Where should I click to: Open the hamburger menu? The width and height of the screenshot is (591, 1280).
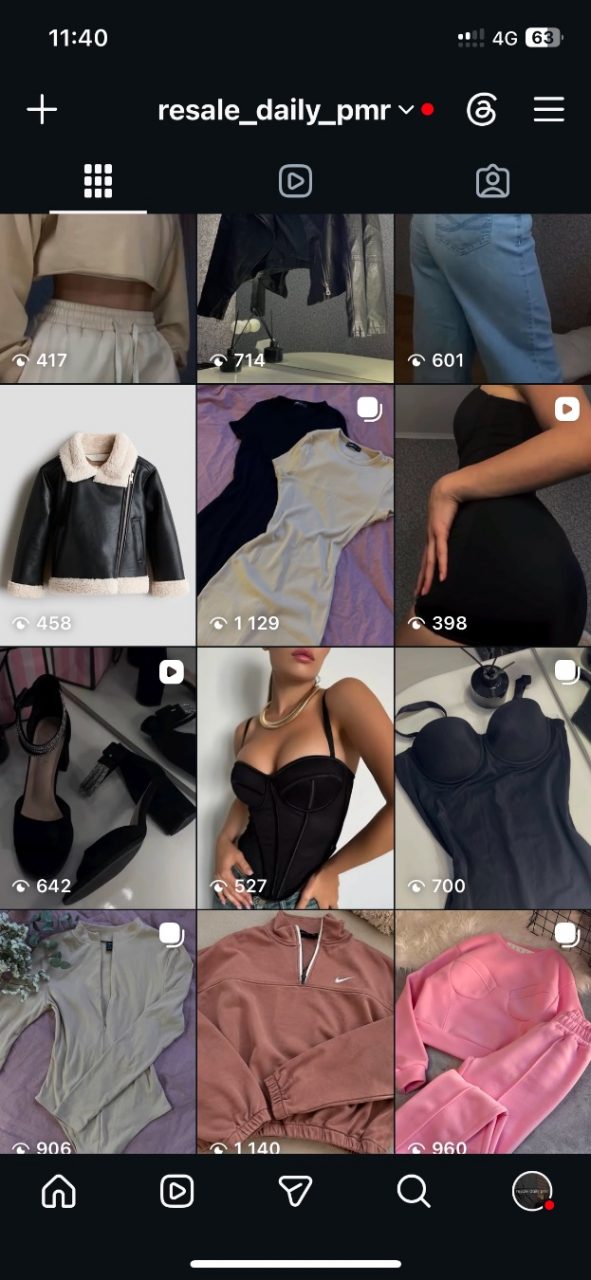[x=549, y=110]
